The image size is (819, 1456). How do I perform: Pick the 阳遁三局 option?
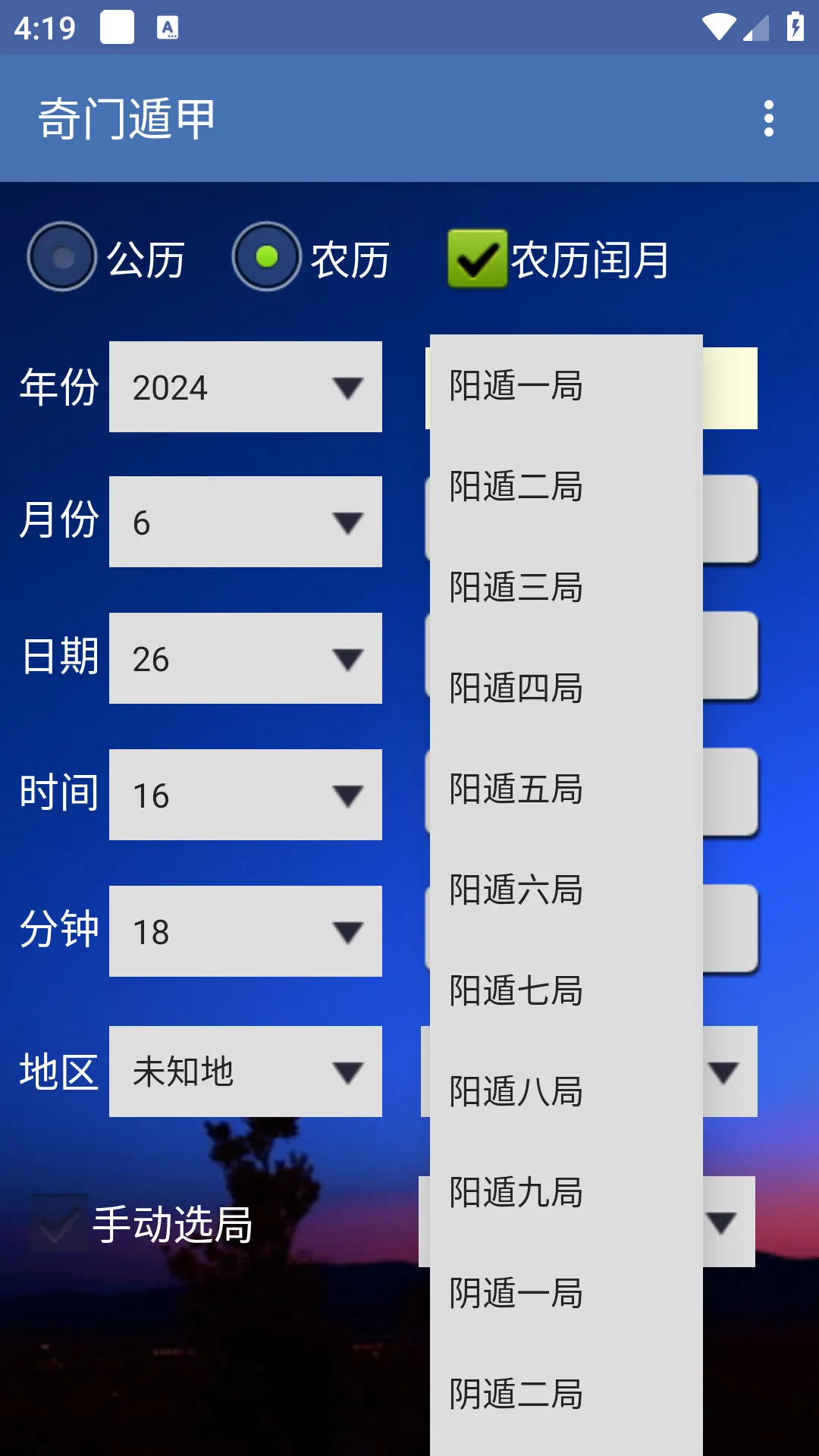point(566,587)
